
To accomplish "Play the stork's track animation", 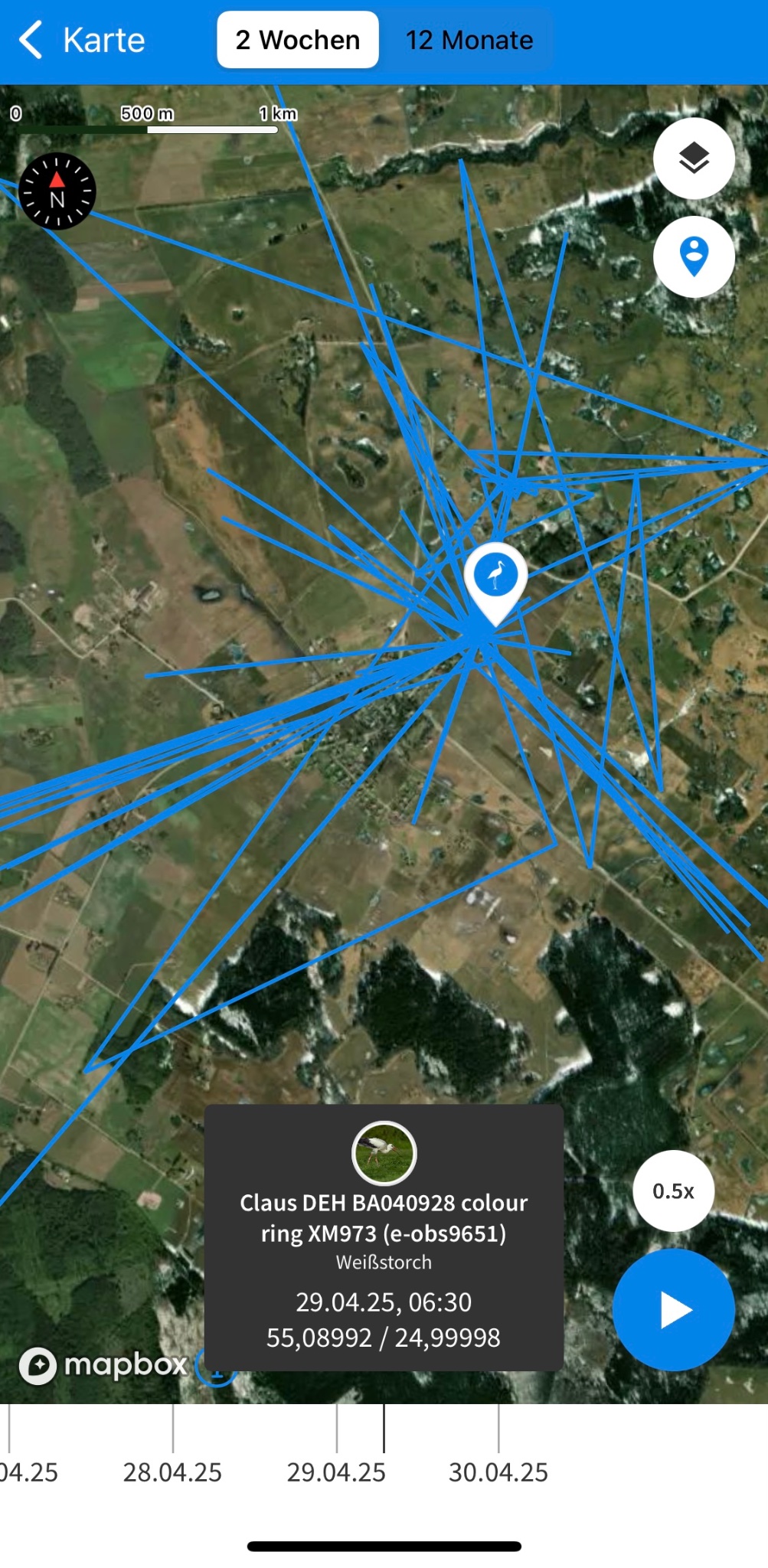I will pos(674,1309).
